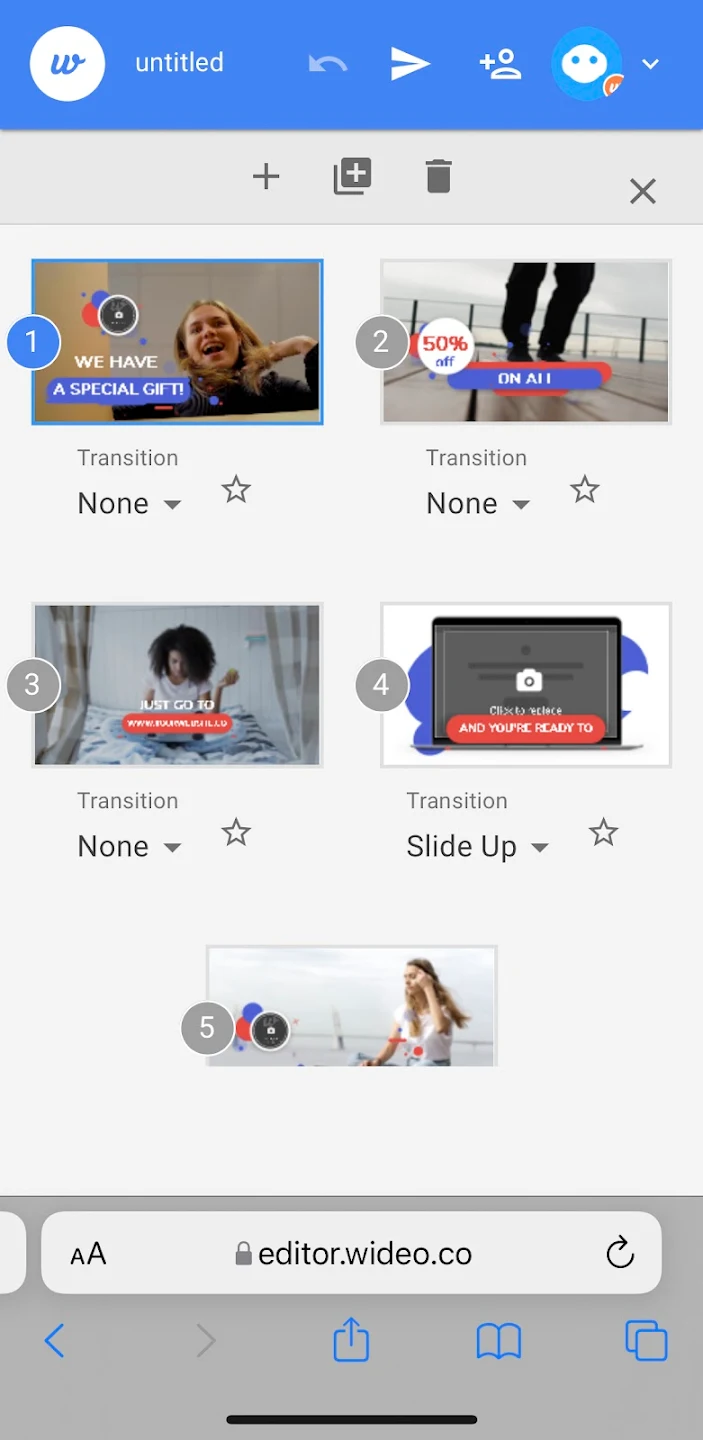703x1440 pixels.
Task: Star scene 3 as favorite
Action: [x=236, y=833]
